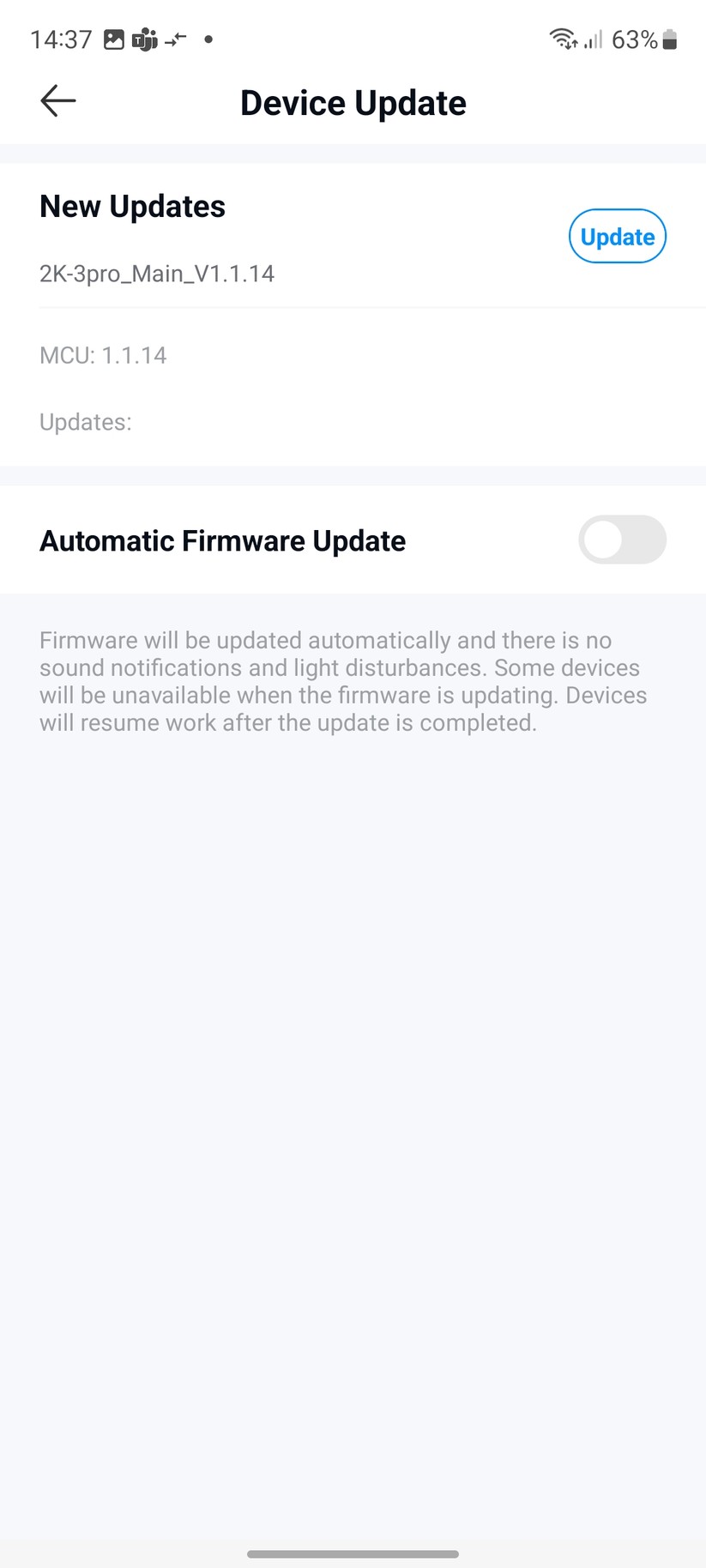Enable Automatic Firmware Update
Screen dimensions: 706x1568
pyautogui.click(x=622, y=540)
